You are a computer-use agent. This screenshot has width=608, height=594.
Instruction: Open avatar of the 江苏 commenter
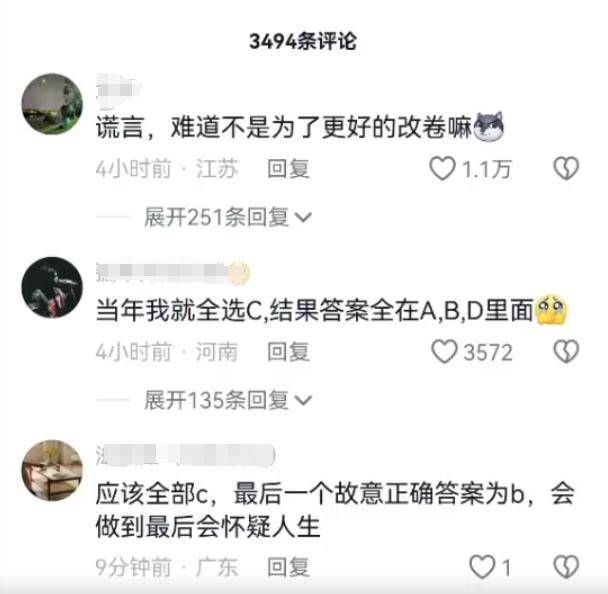52,103
